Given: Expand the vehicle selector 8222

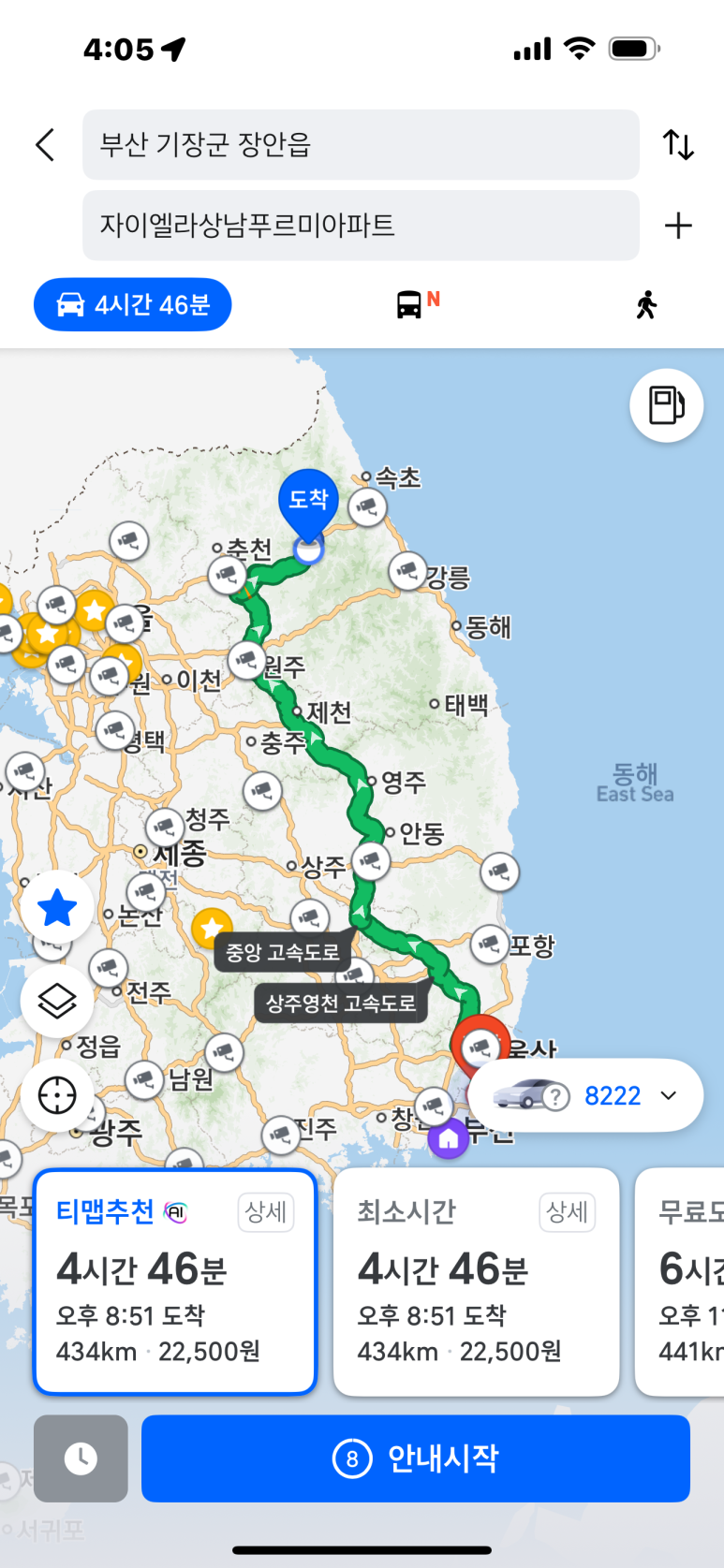Looking at the screenshot, I should tap(586, 1095).
